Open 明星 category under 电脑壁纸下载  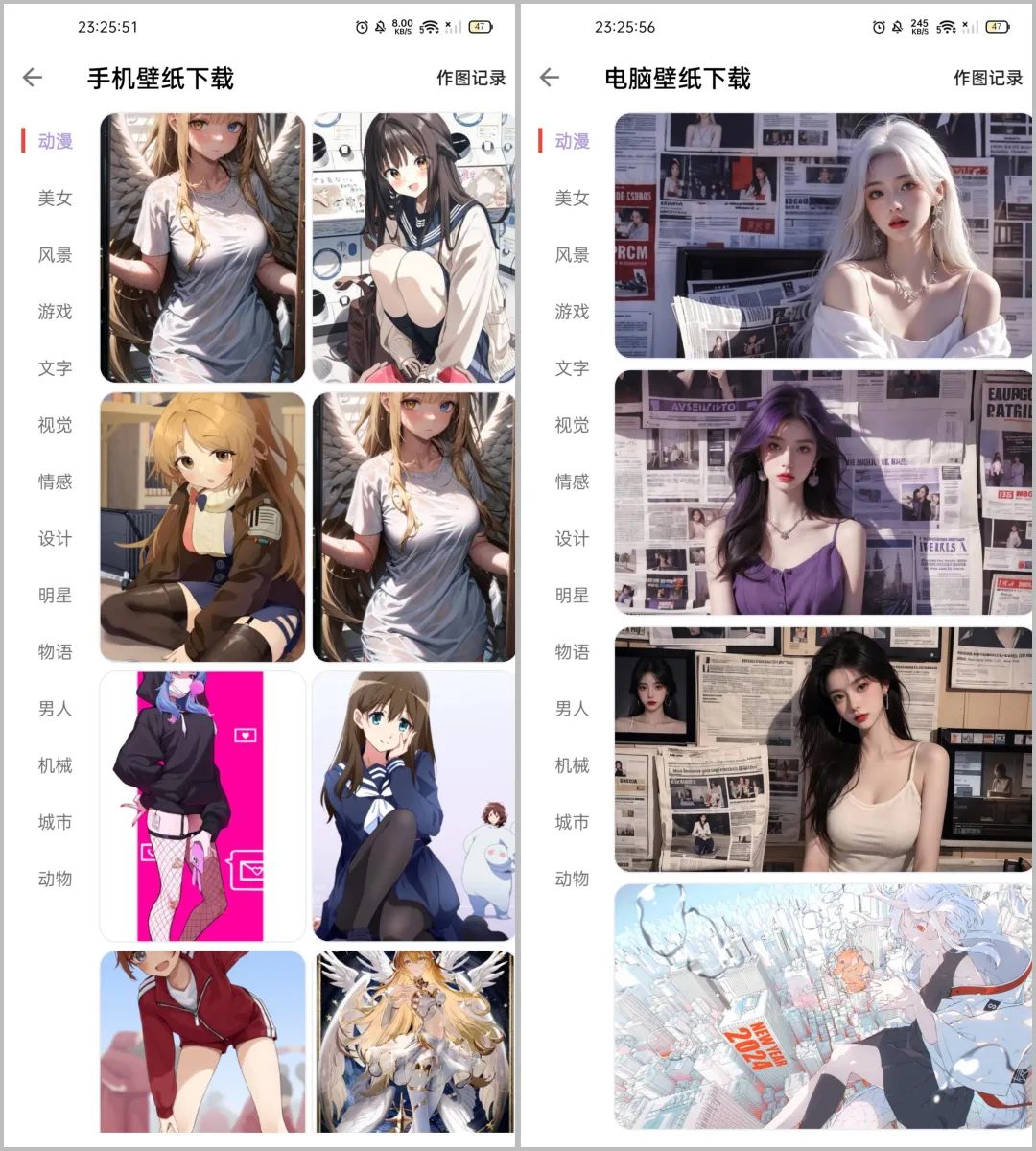572,596
